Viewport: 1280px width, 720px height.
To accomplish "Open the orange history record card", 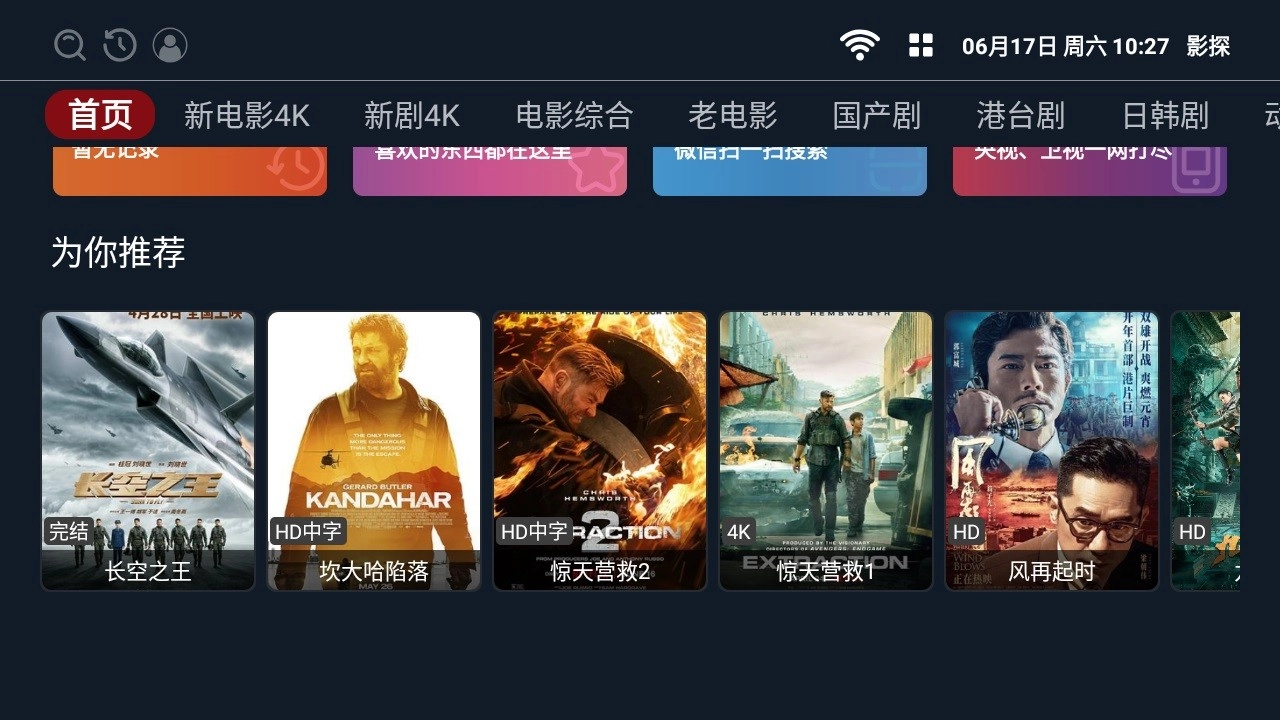I will 190,171.
